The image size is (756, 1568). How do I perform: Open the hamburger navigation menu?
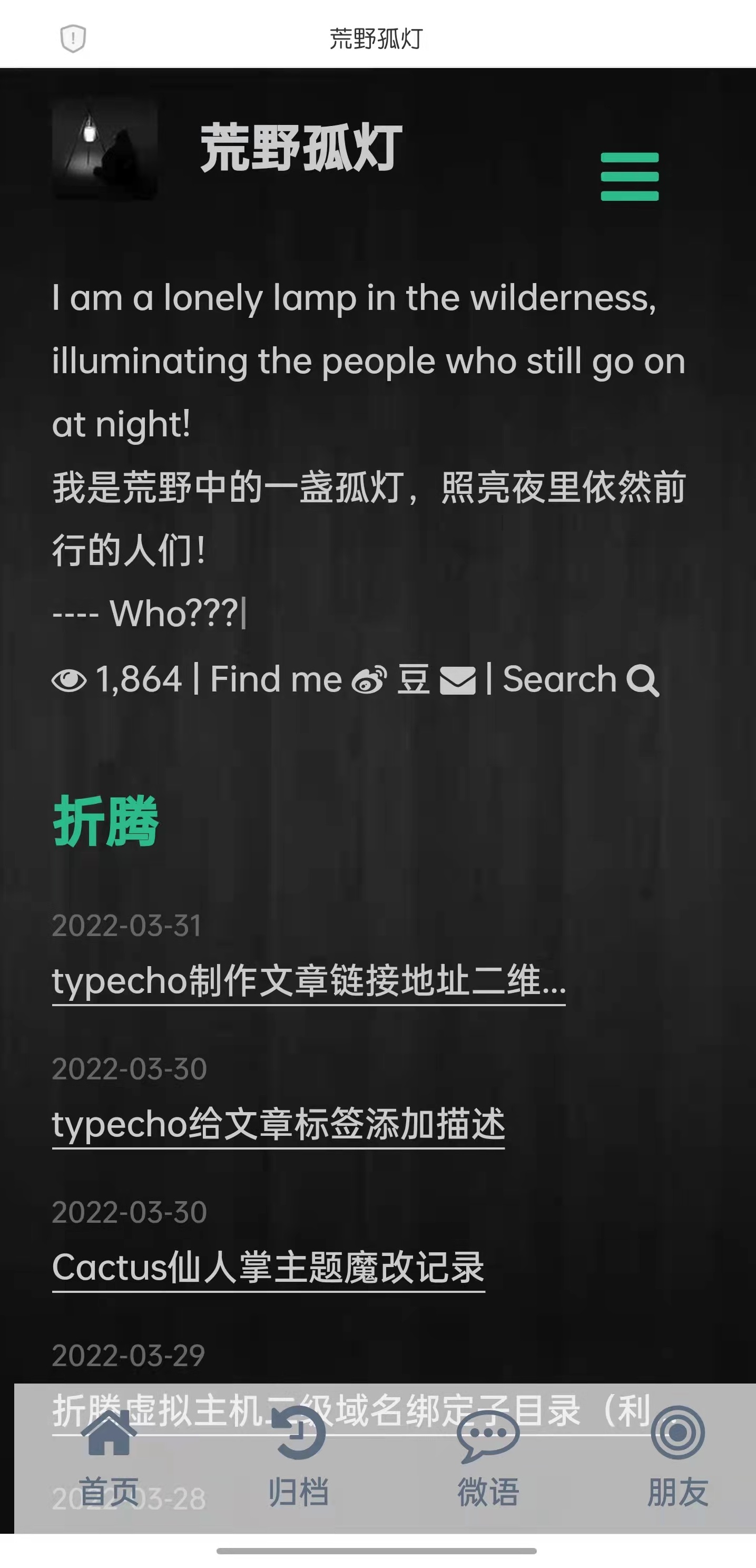pos(629,177)
